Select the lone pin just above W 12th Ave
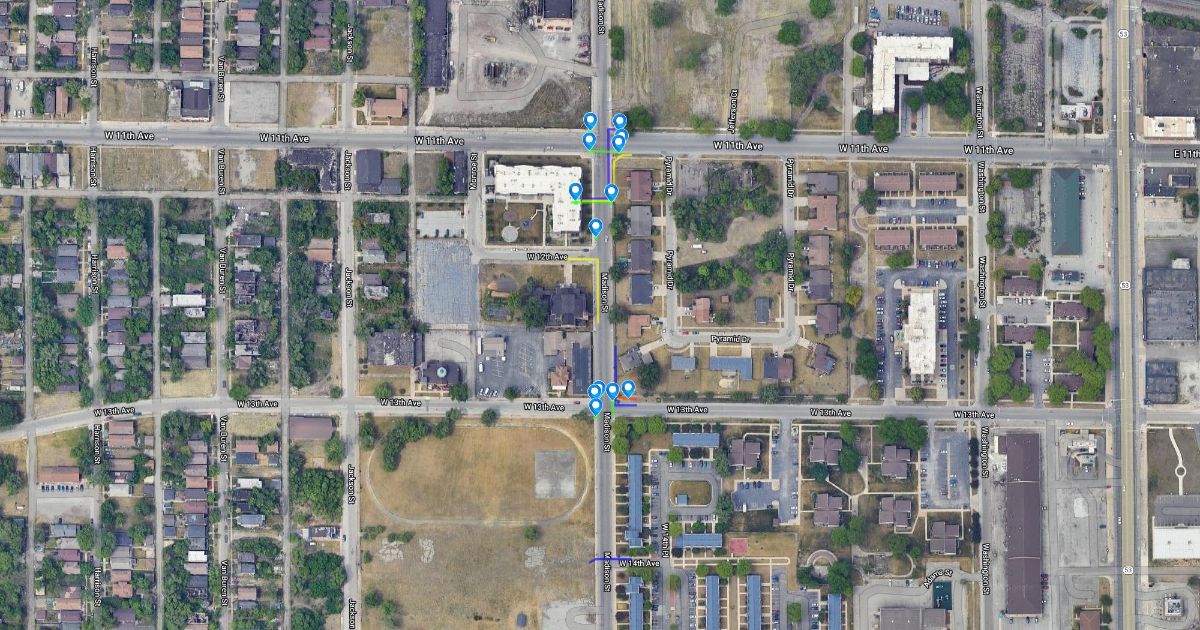The image size is (1200, 630). coord(596,227)
